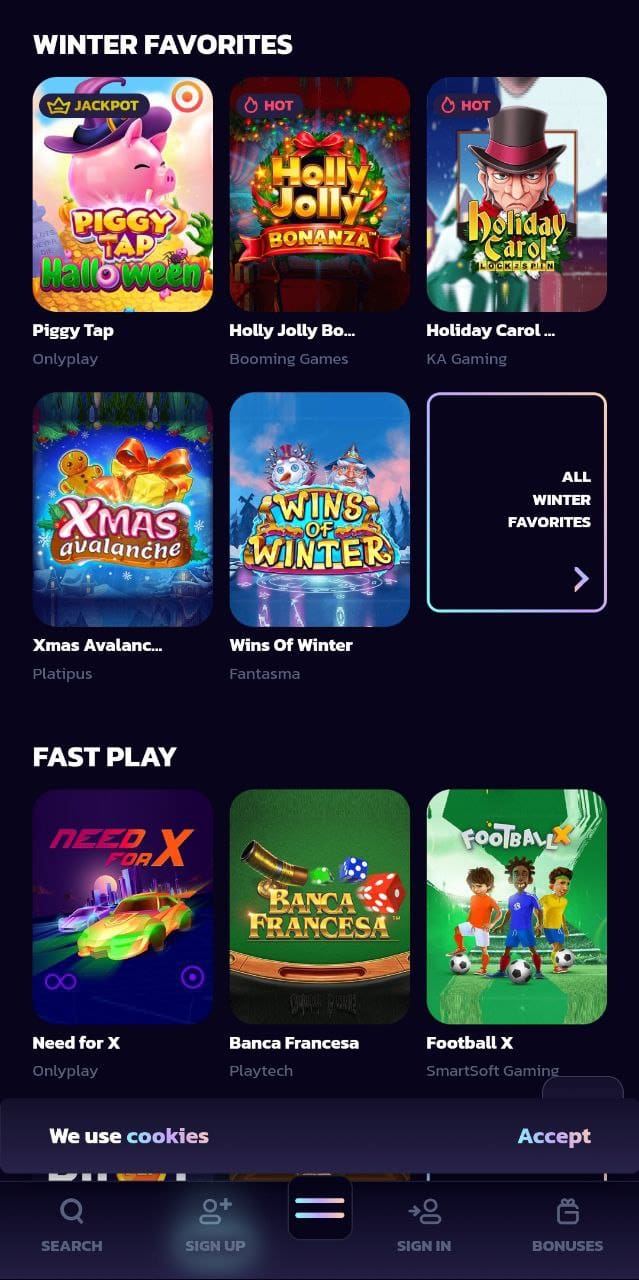Open Holiday Carol game tile

pyautogui.click(x=516, y=195)
